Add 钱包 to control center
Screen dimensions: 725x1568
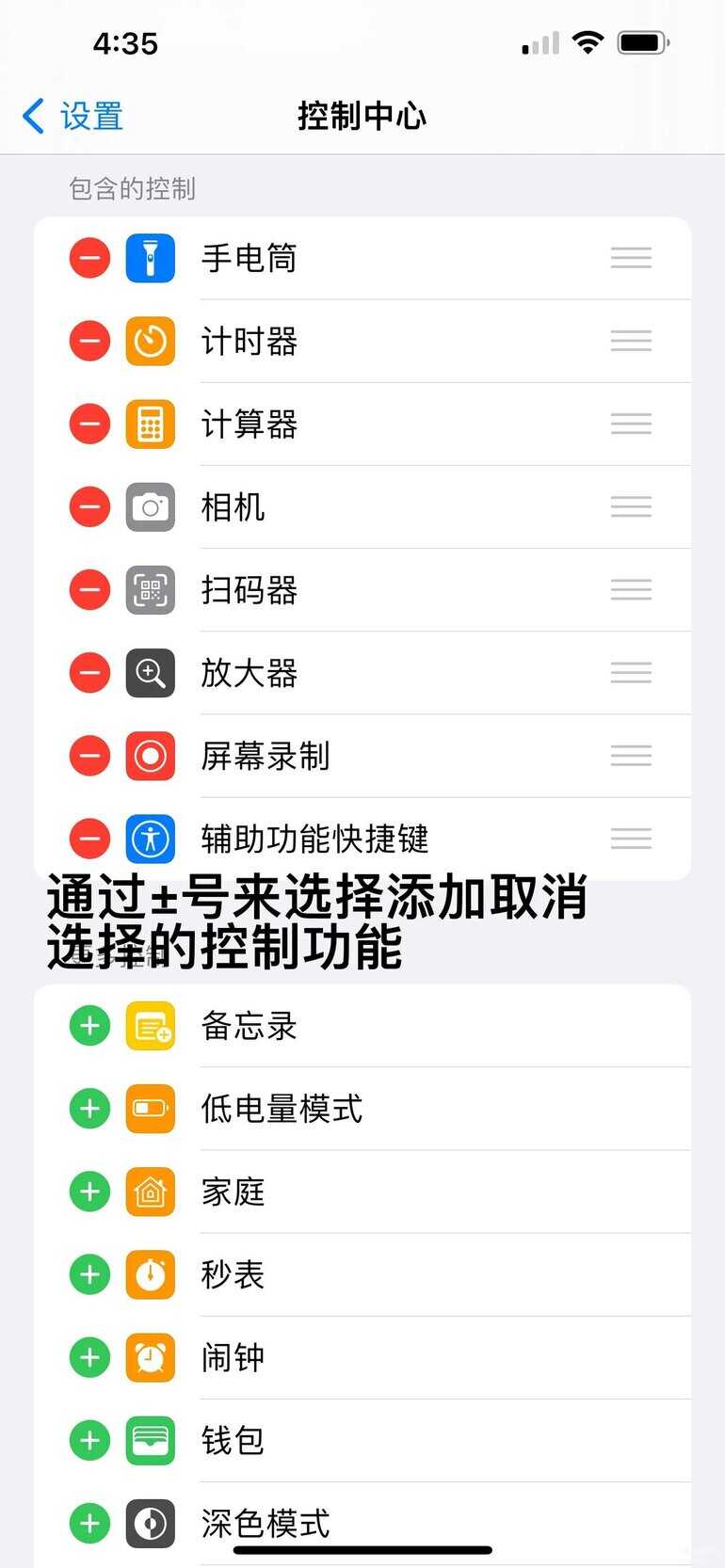coord(90,1440)
